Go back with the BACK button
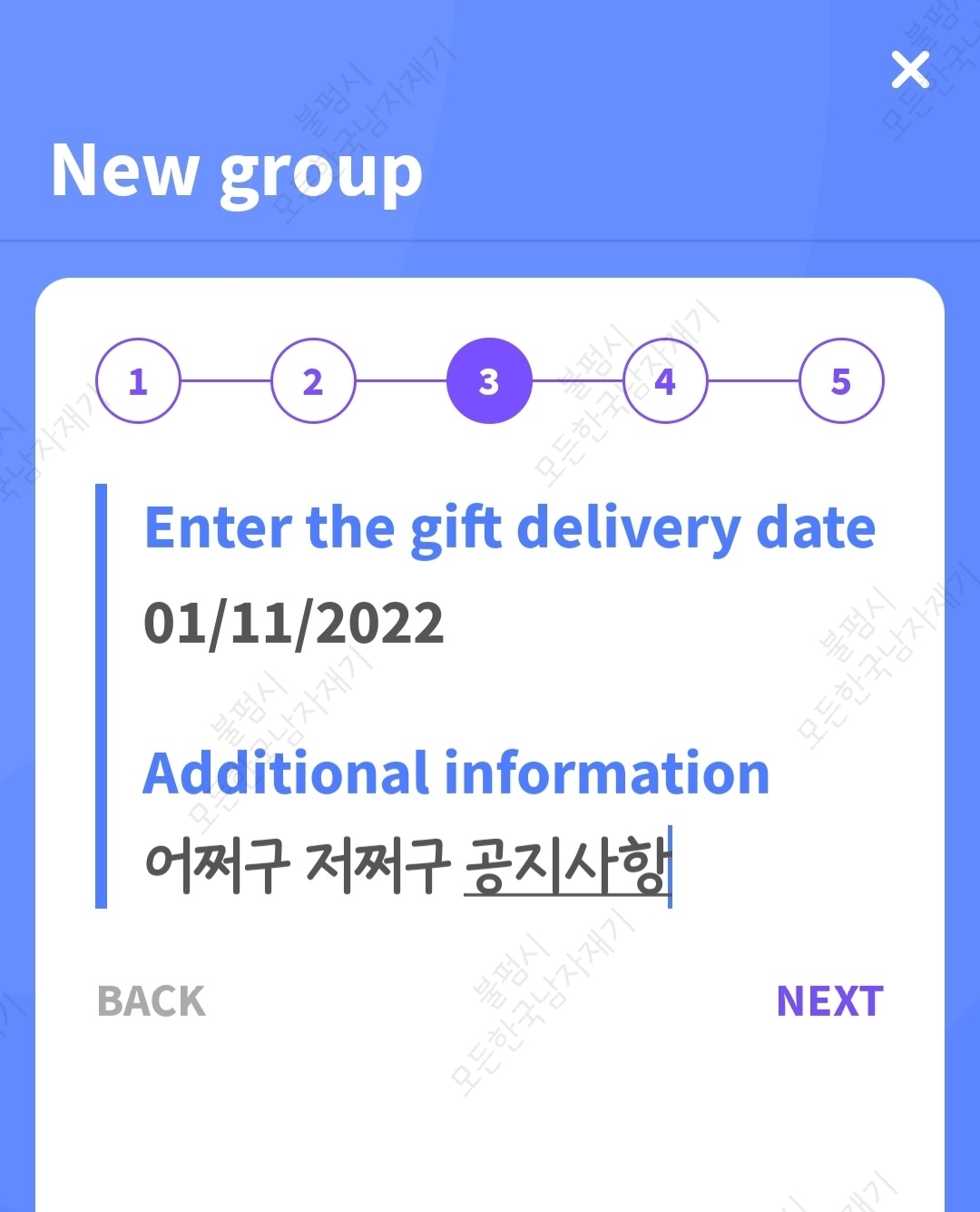 pos(152,1001)
